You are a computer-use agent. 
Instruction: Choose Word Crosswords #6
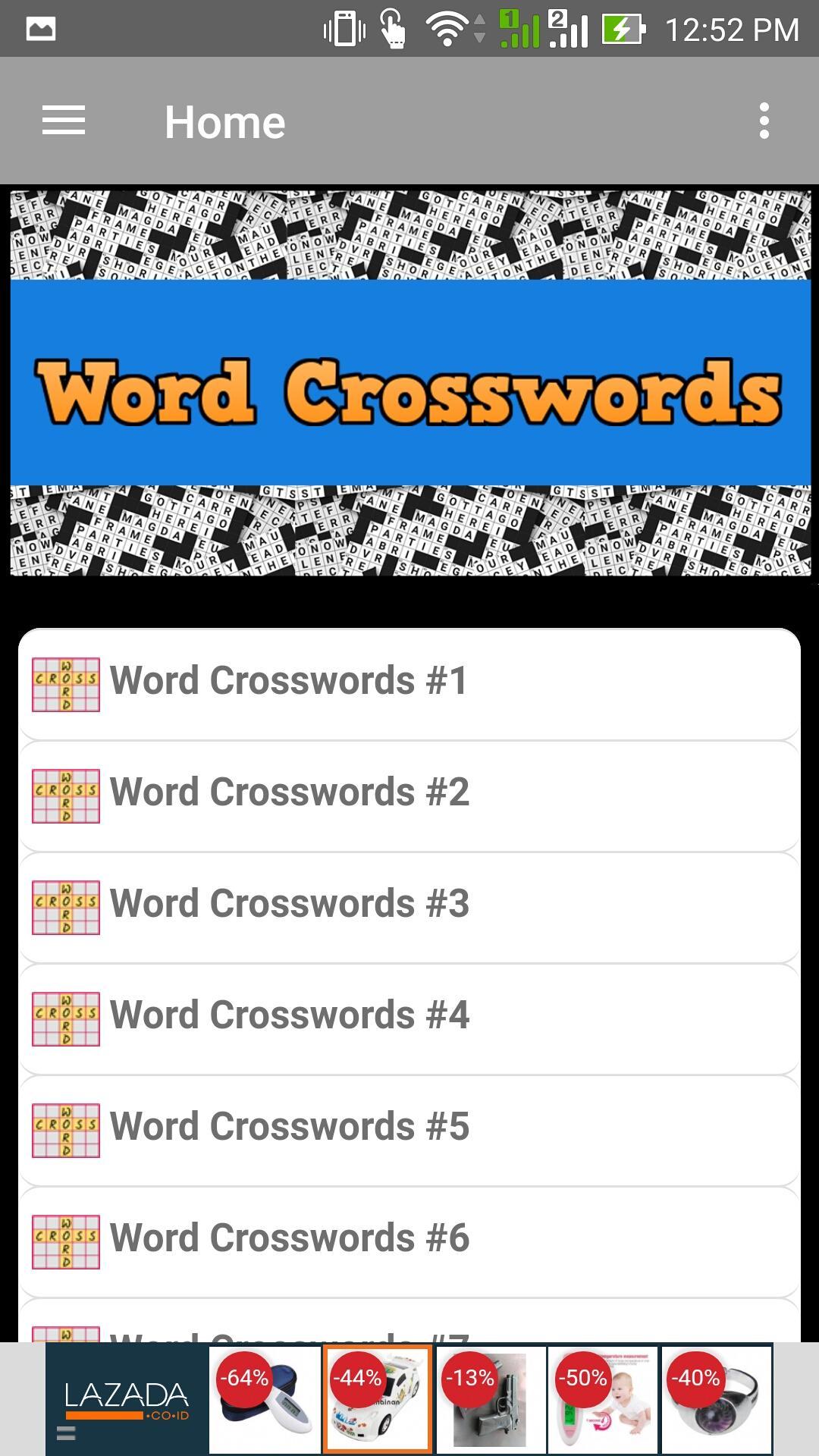[x=409, y=1239]
